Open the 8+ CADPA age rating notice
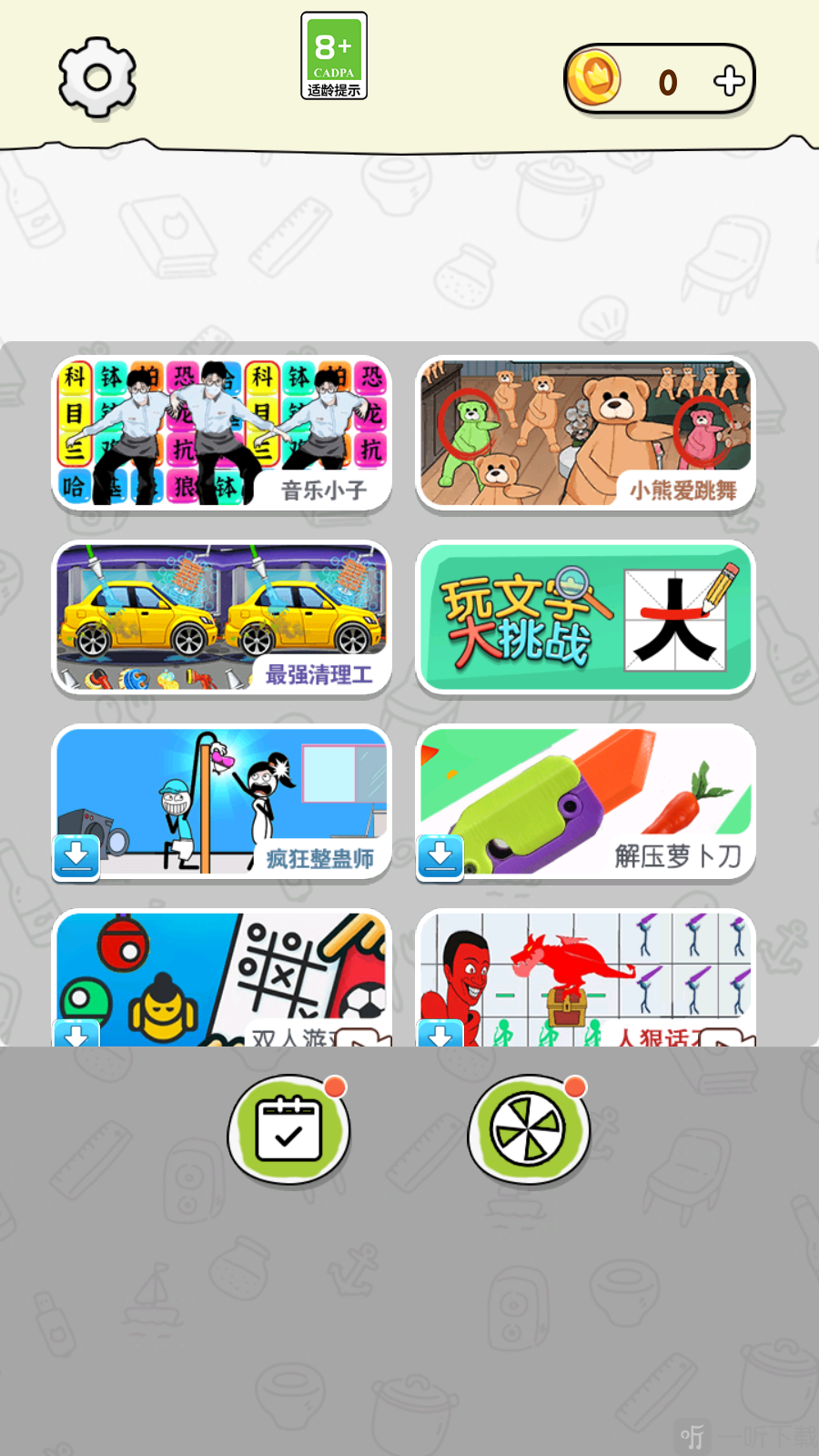819x1456 pixels. pos(334,56)
